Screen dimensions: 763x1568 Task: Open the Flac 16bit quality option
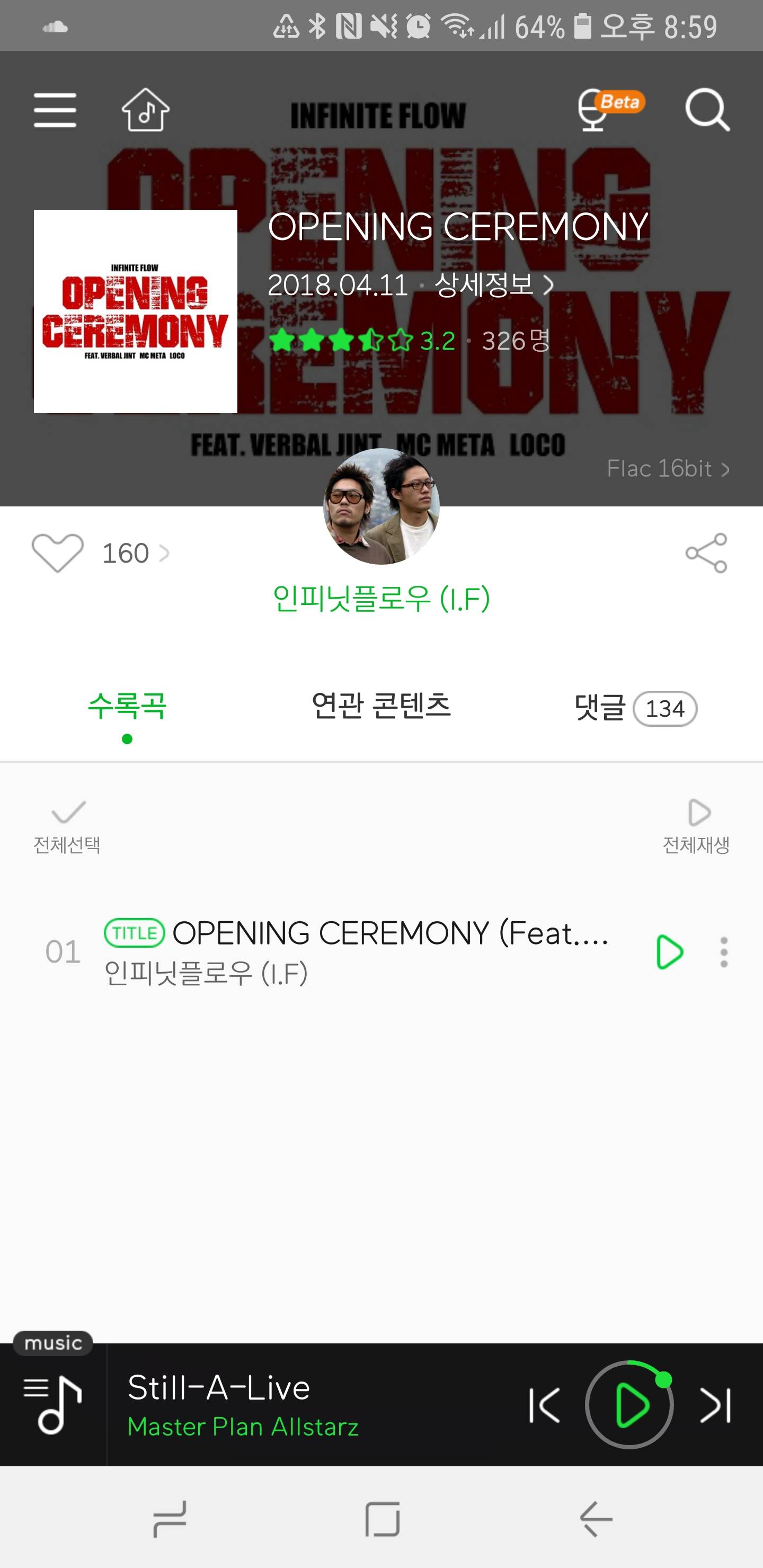tap(668, 469)
